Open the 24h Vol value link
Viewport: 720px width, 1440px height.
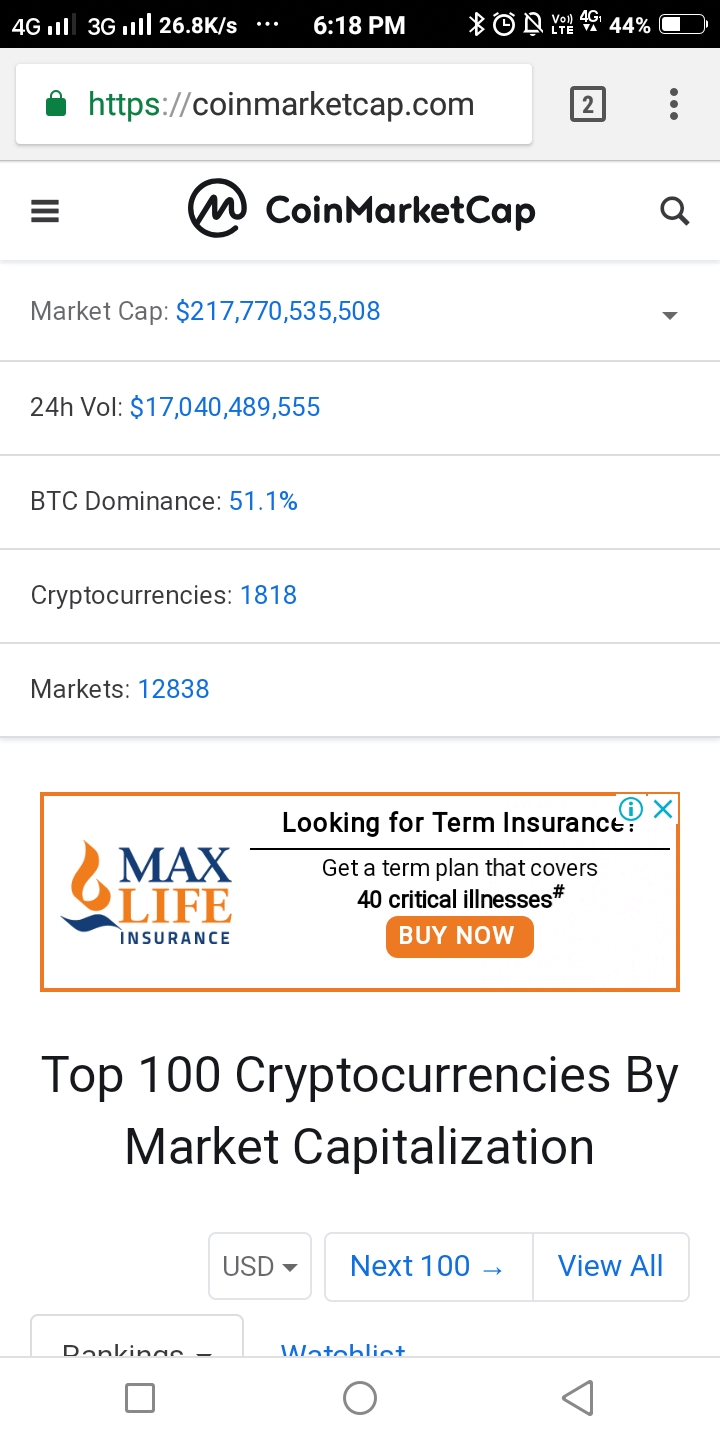[x=225, y=407]
